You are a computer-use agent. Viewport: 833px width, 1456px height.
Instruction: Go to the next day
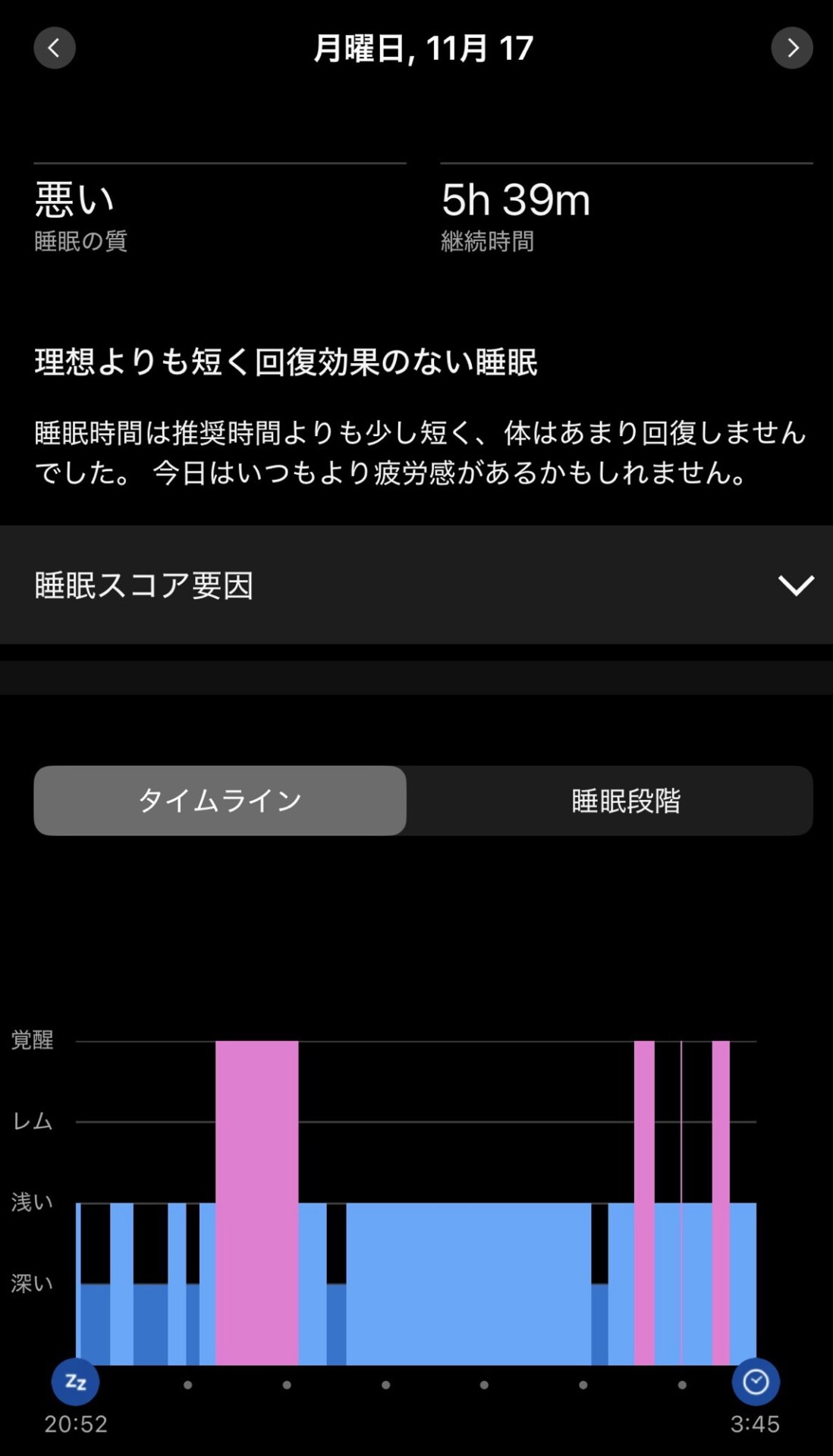791,49
